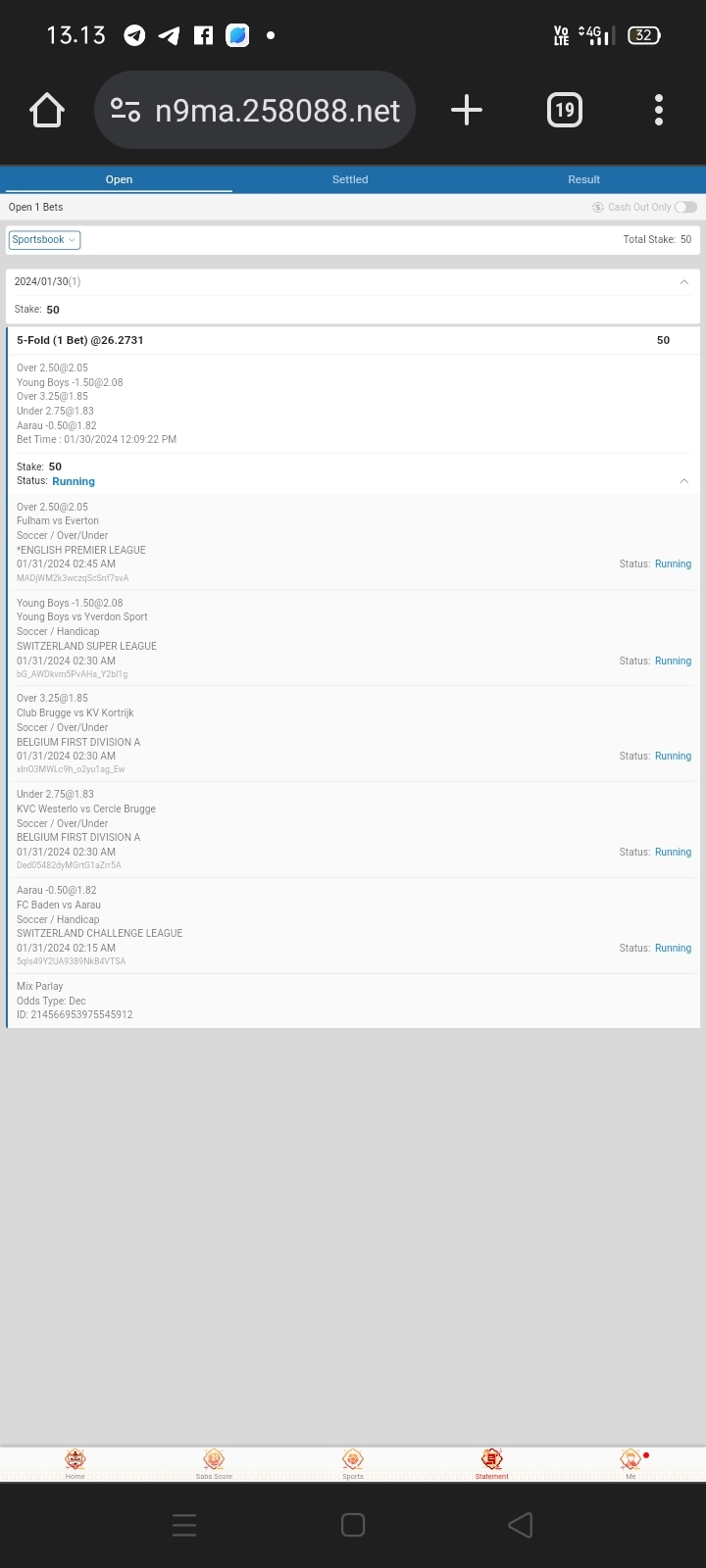Open the browser overflow menu

pos(658,110)
